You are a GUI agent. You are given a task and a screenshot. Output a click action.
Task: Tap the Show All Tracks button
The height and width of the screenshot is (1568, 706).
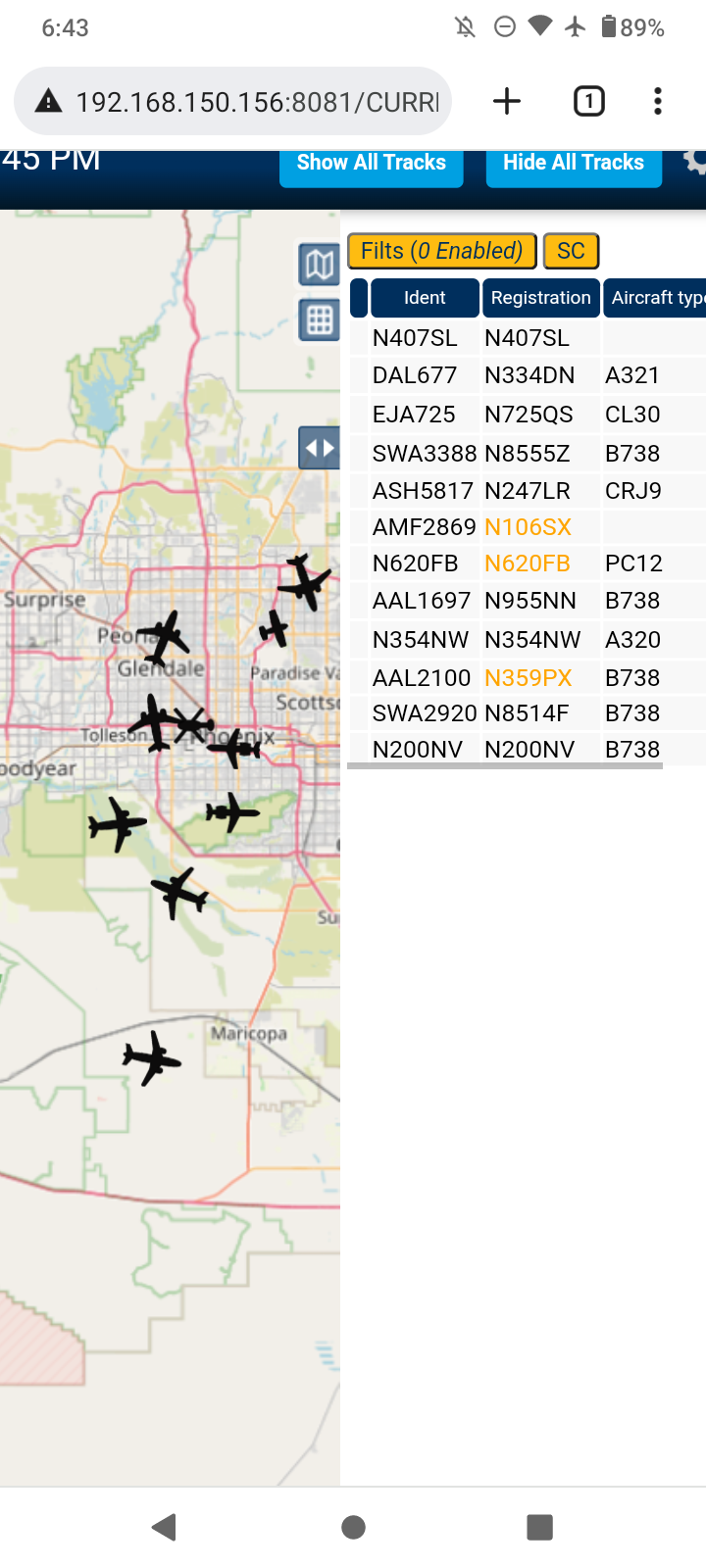point(372,164)
